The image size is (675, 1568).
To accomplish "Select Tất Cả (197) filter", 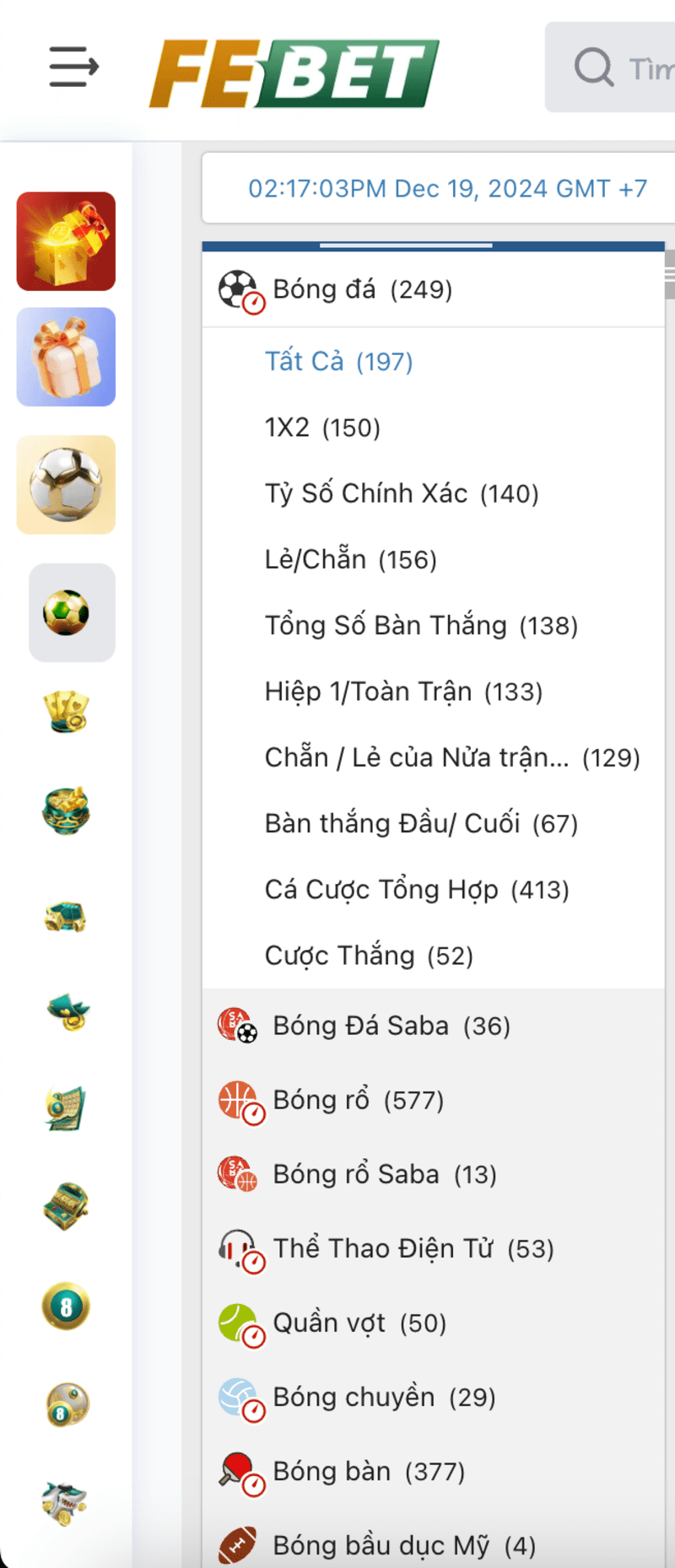I will point(338,361).
